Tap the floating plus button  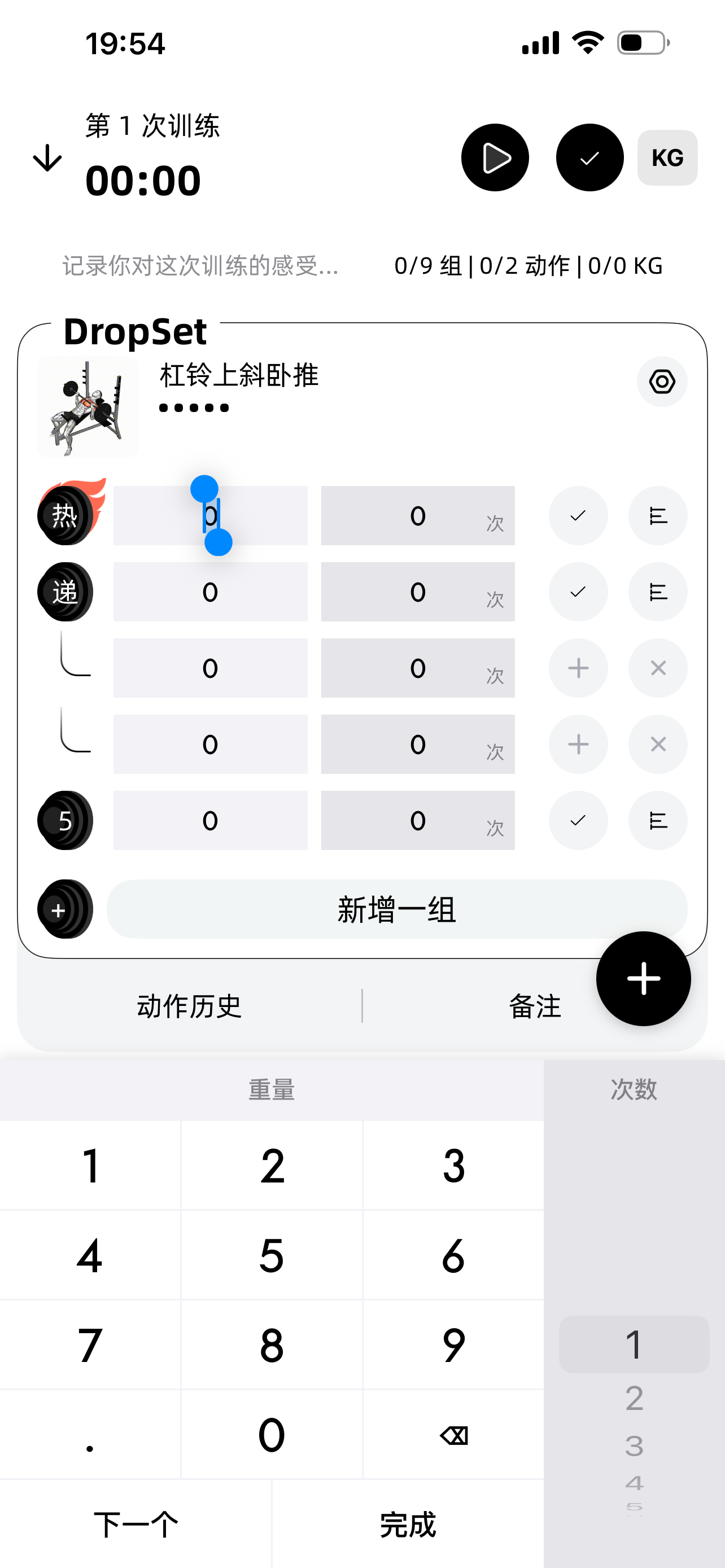[643, 979]
